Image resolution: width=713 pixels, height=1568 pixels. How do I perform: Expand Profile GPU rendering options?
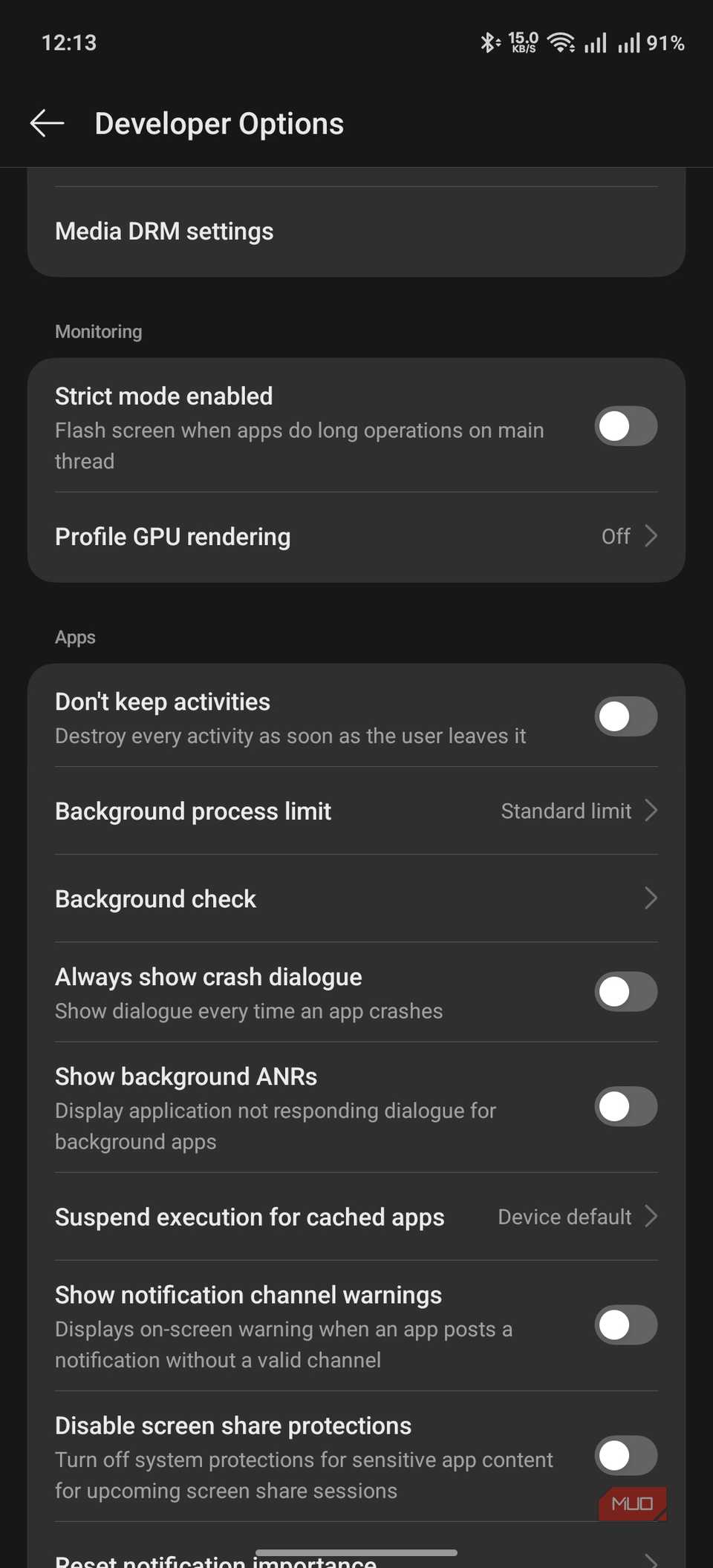(356, 536)
